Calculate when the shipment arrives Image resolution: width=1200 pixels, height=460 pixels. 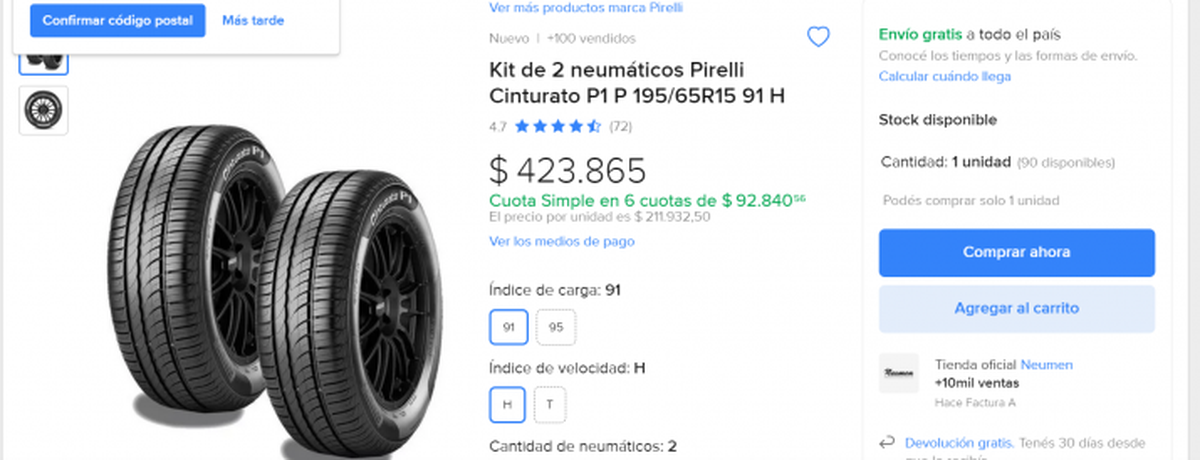point(944,76)
